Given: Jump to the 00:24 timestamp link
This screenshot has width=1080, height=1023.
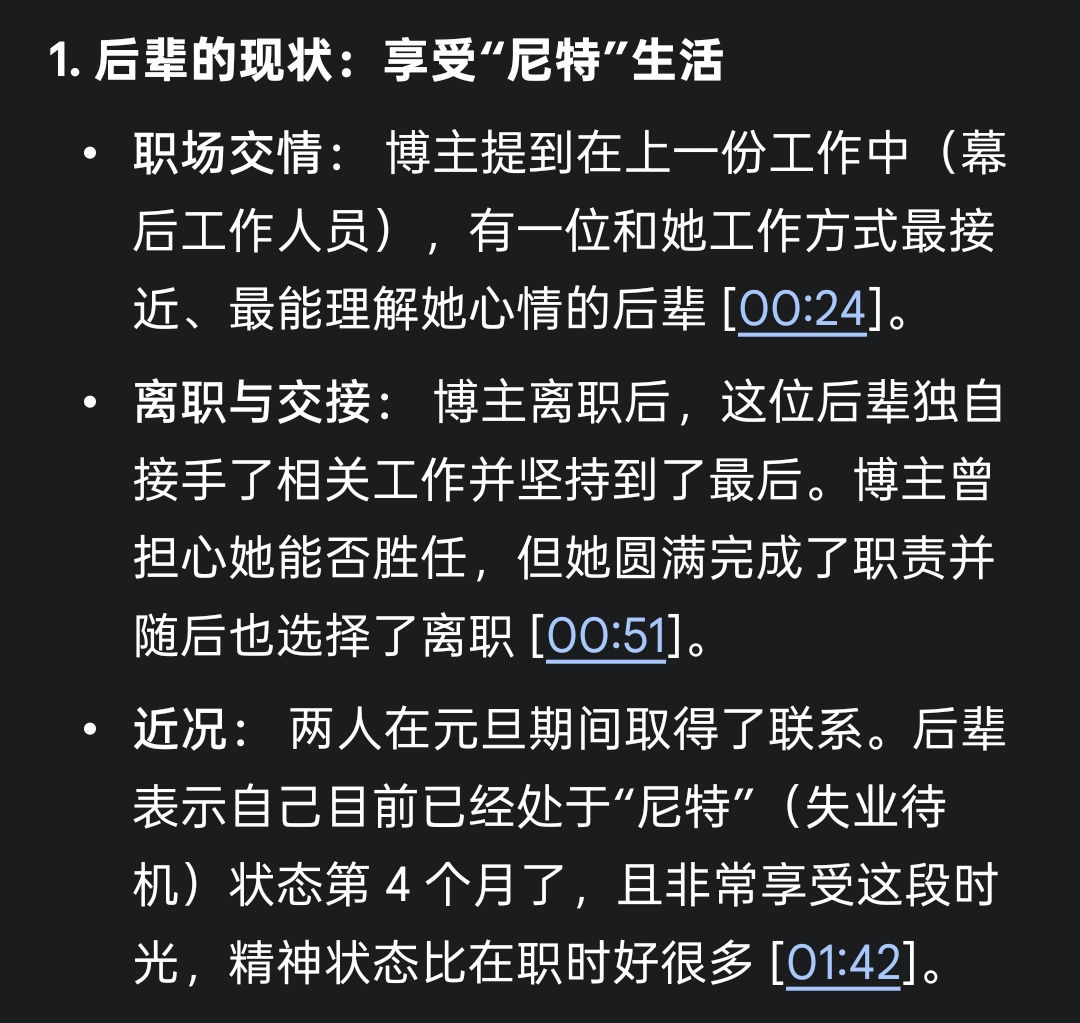Looking at the screenshot, I should click(x=802, y=311).
